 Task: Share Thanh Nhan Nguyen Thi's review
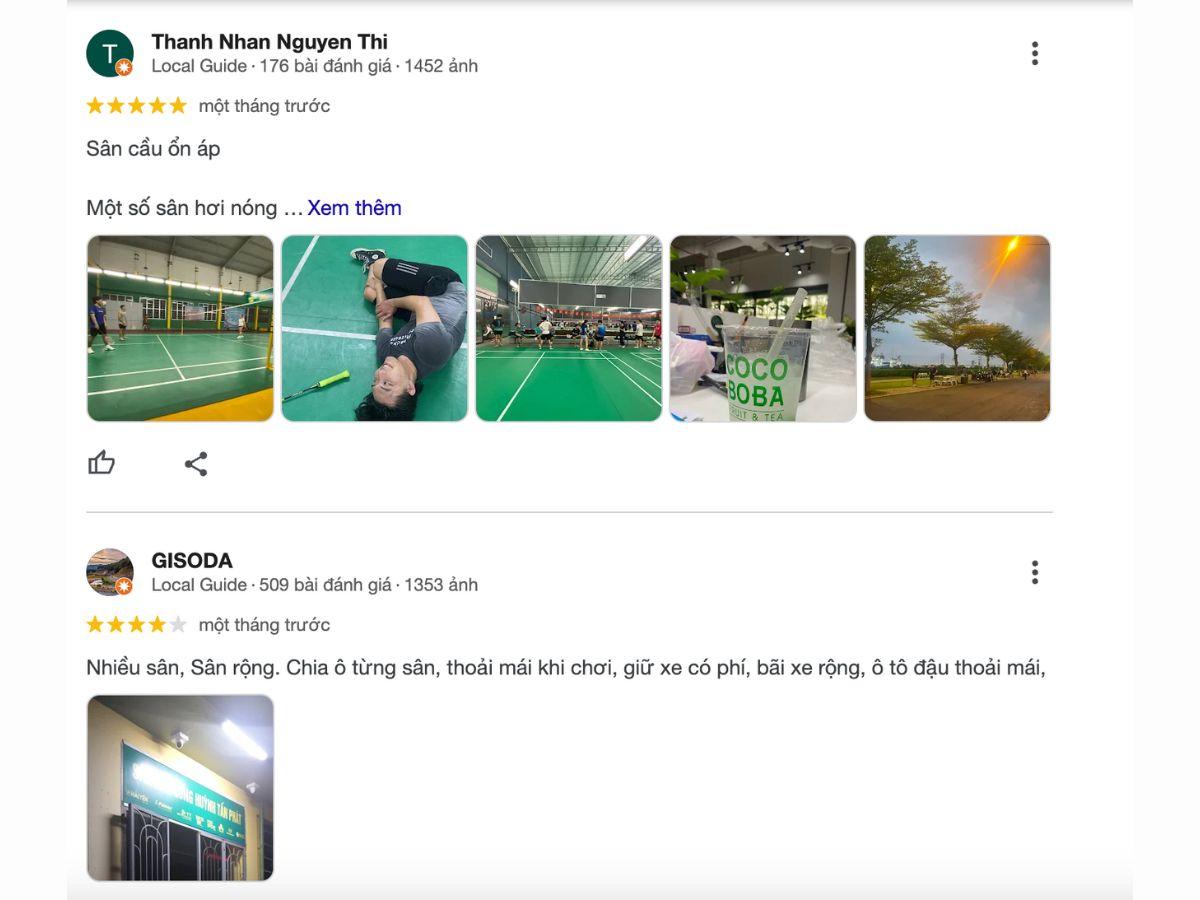click(x=196, y=464)
